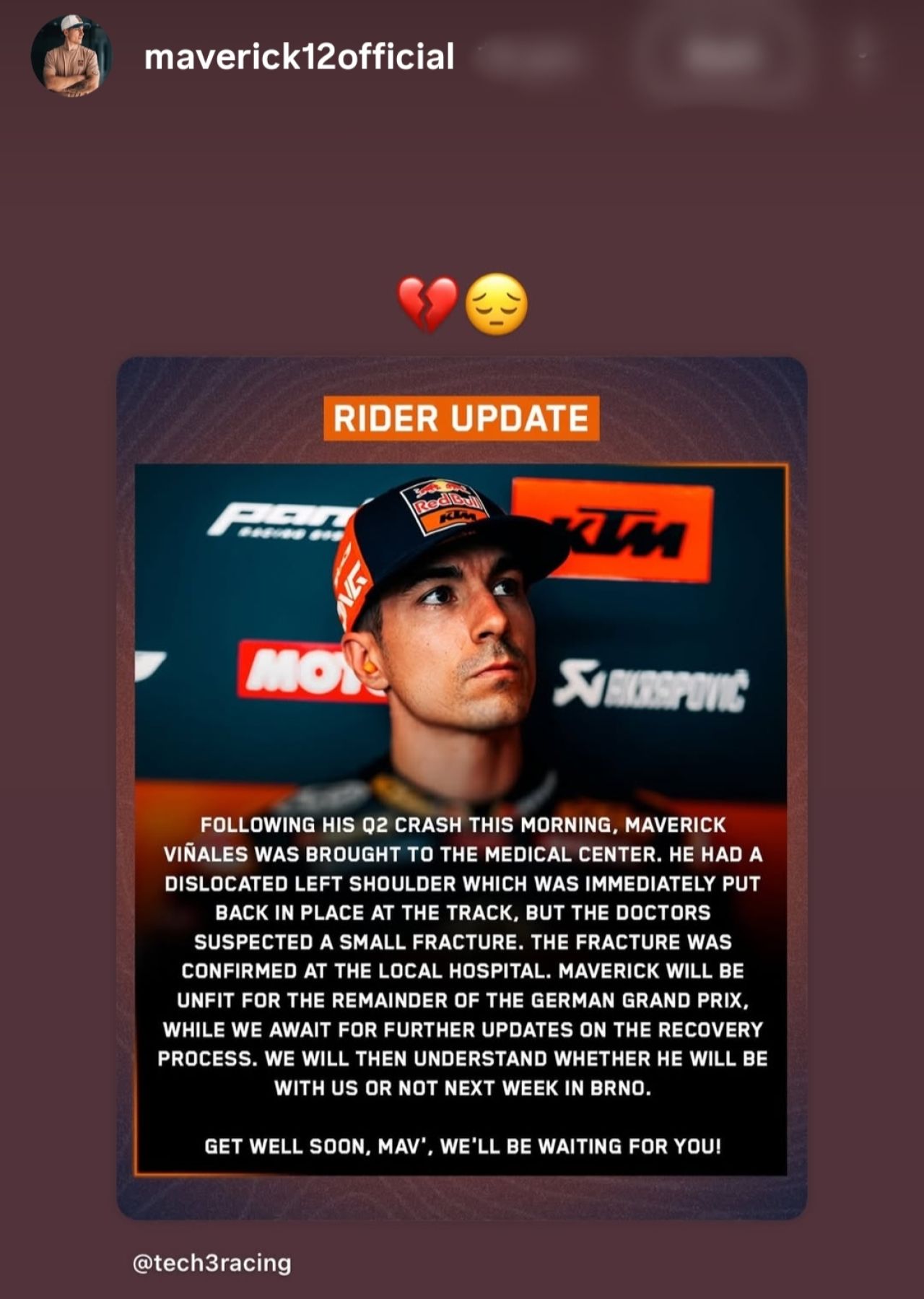Open maverick12official's profile picture
The width and height of the screenshot is (924, 1299).
(71, 56)
